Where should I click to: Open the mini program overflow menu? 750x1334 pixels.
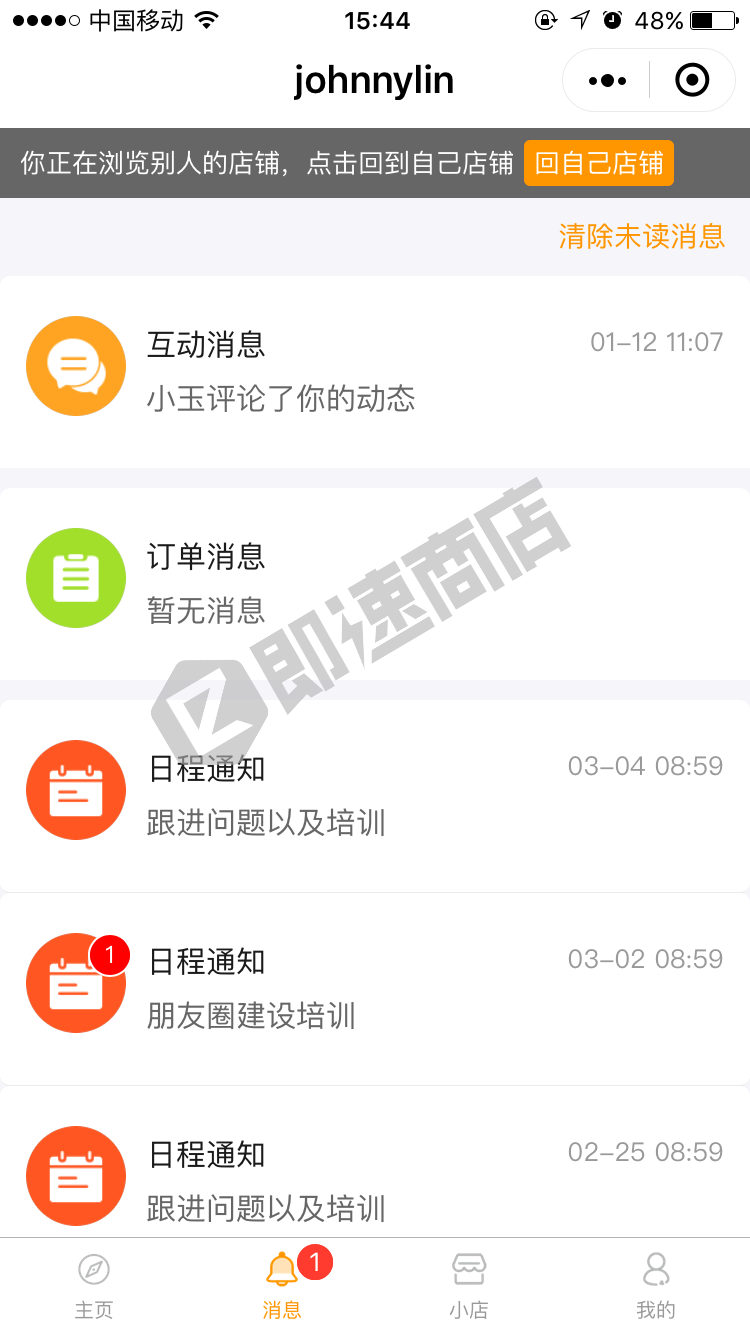pos(607,80)
